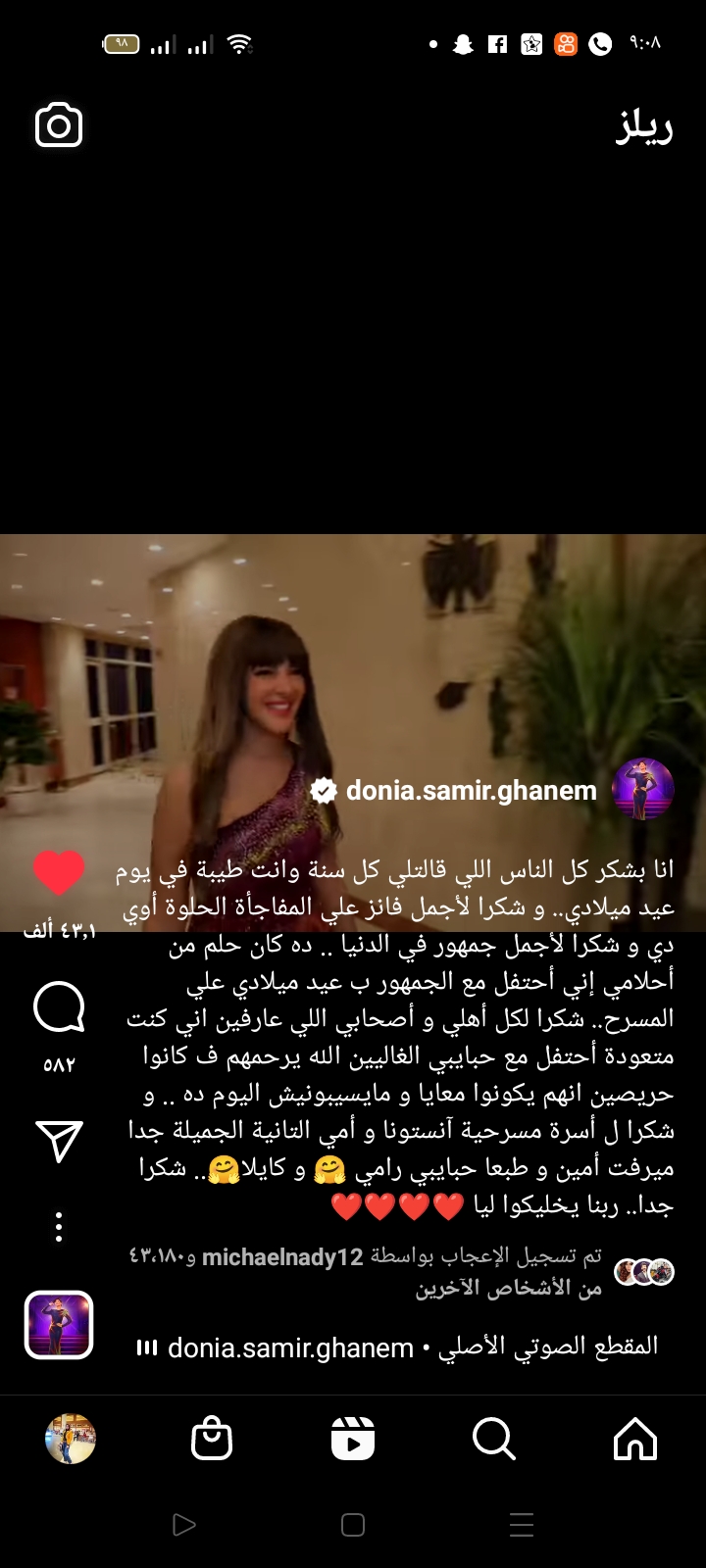Share this reel via the send icon
The height and width of the screenshot is (1568, 706).
[x=59, y=1141]
